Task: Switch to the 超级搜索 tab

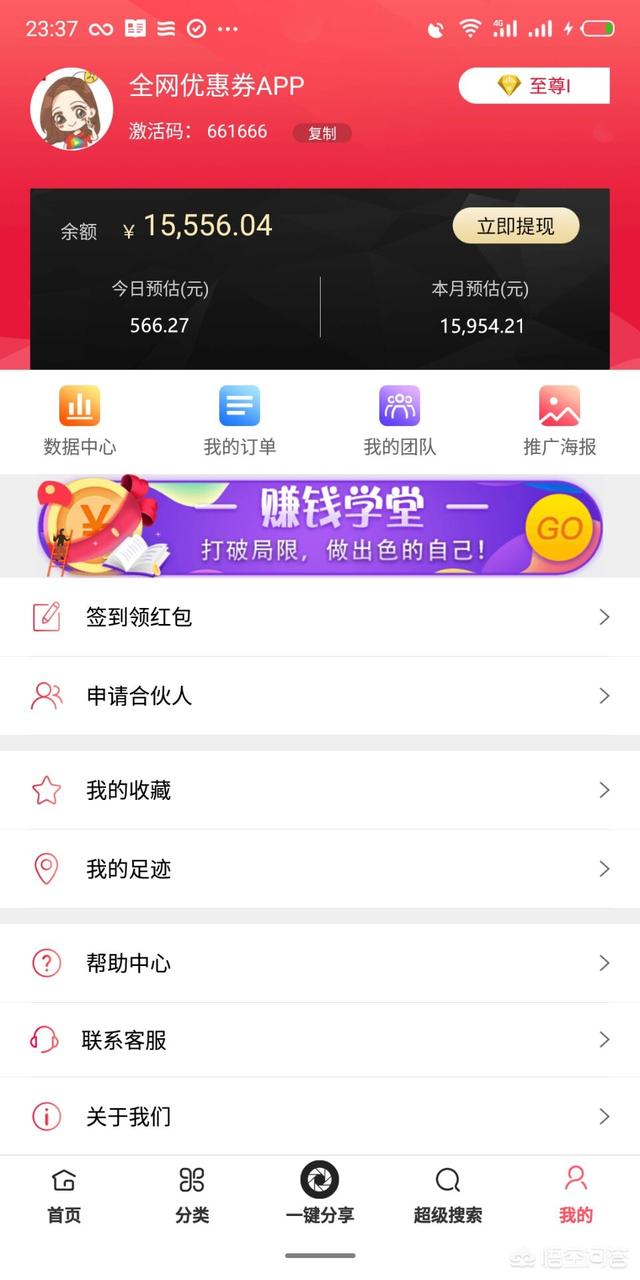Action: pos(448,1195)
